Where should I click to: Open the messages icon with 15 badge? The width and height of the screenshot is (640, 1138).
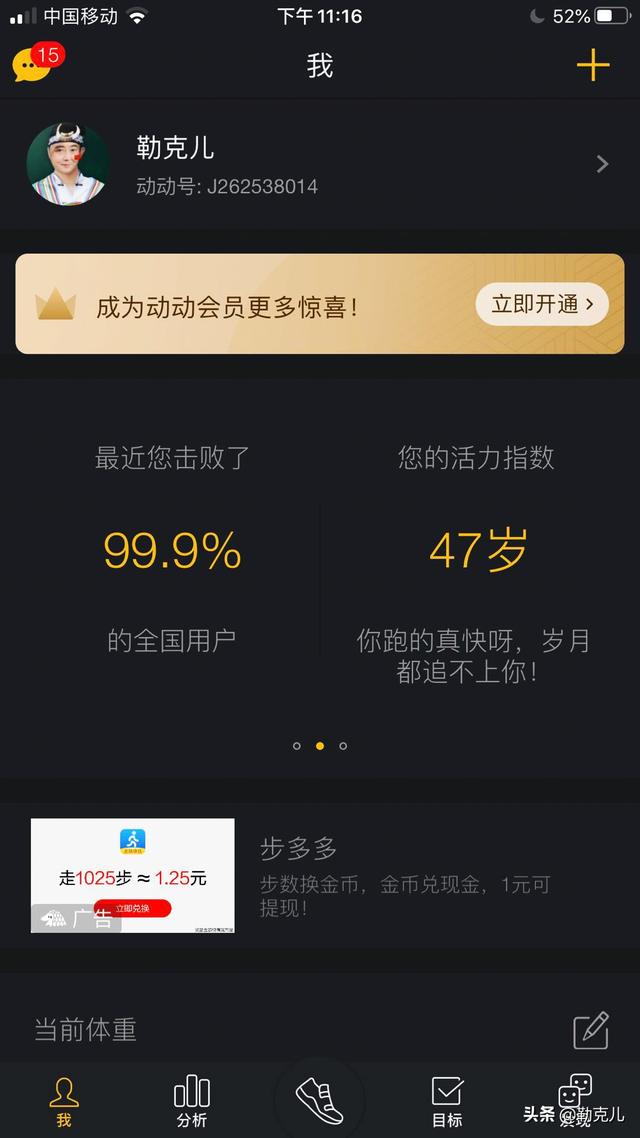click(x=33, y=65)
